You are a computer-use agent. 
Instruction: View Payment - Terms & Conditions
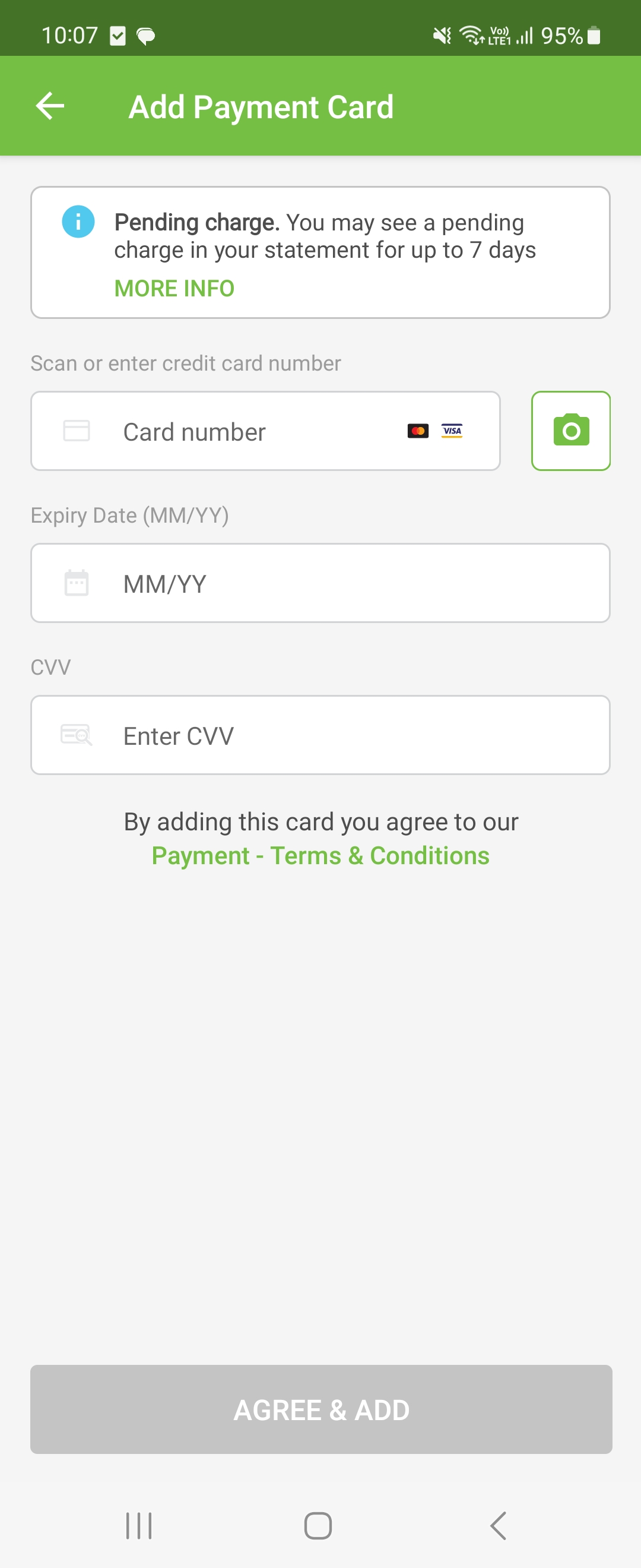pyautogui.click(x=320, y=855)
